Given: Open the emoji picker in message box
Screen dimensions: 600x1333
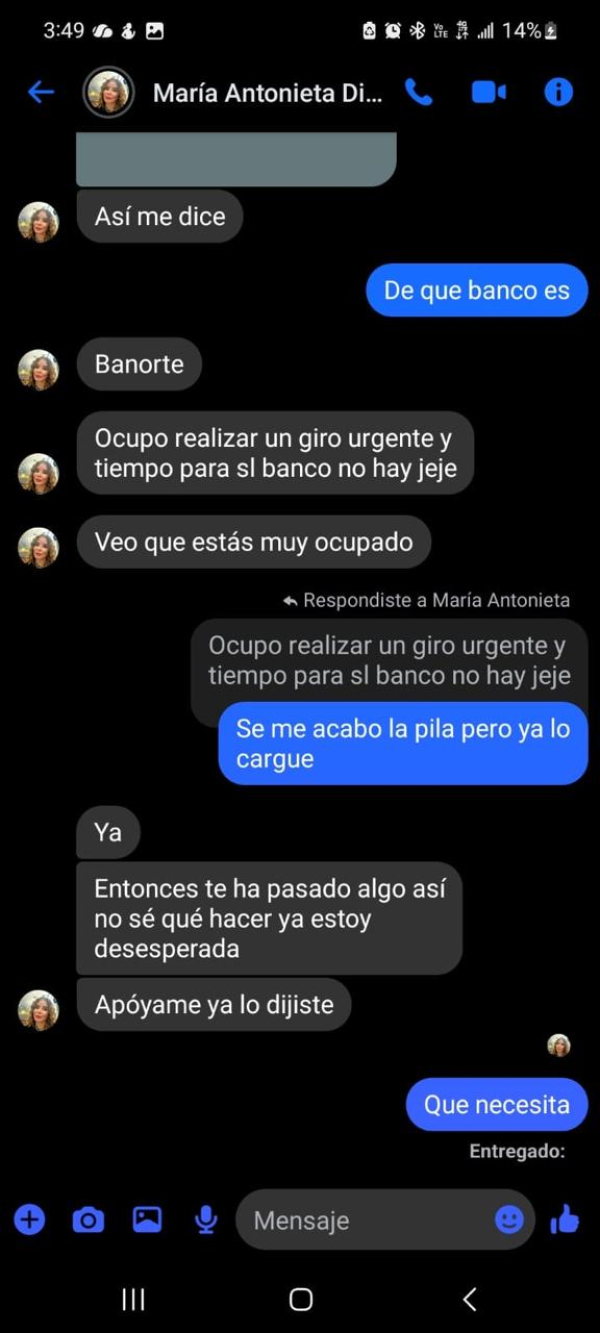Looking at the screenshot, I should click(509, 1219).
